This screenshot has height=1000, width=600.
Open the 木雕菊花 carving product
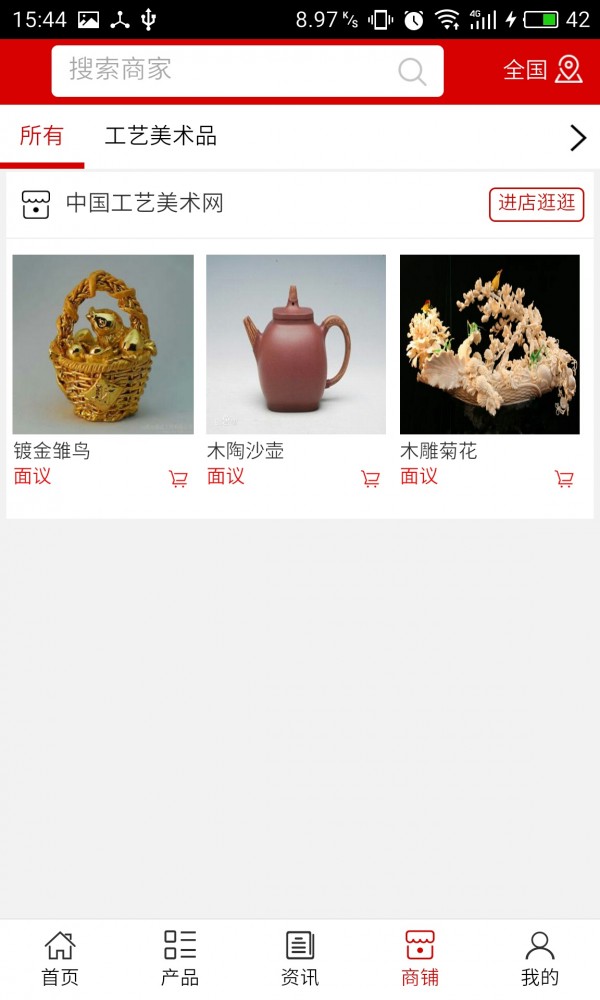click(x=489, y=344)
